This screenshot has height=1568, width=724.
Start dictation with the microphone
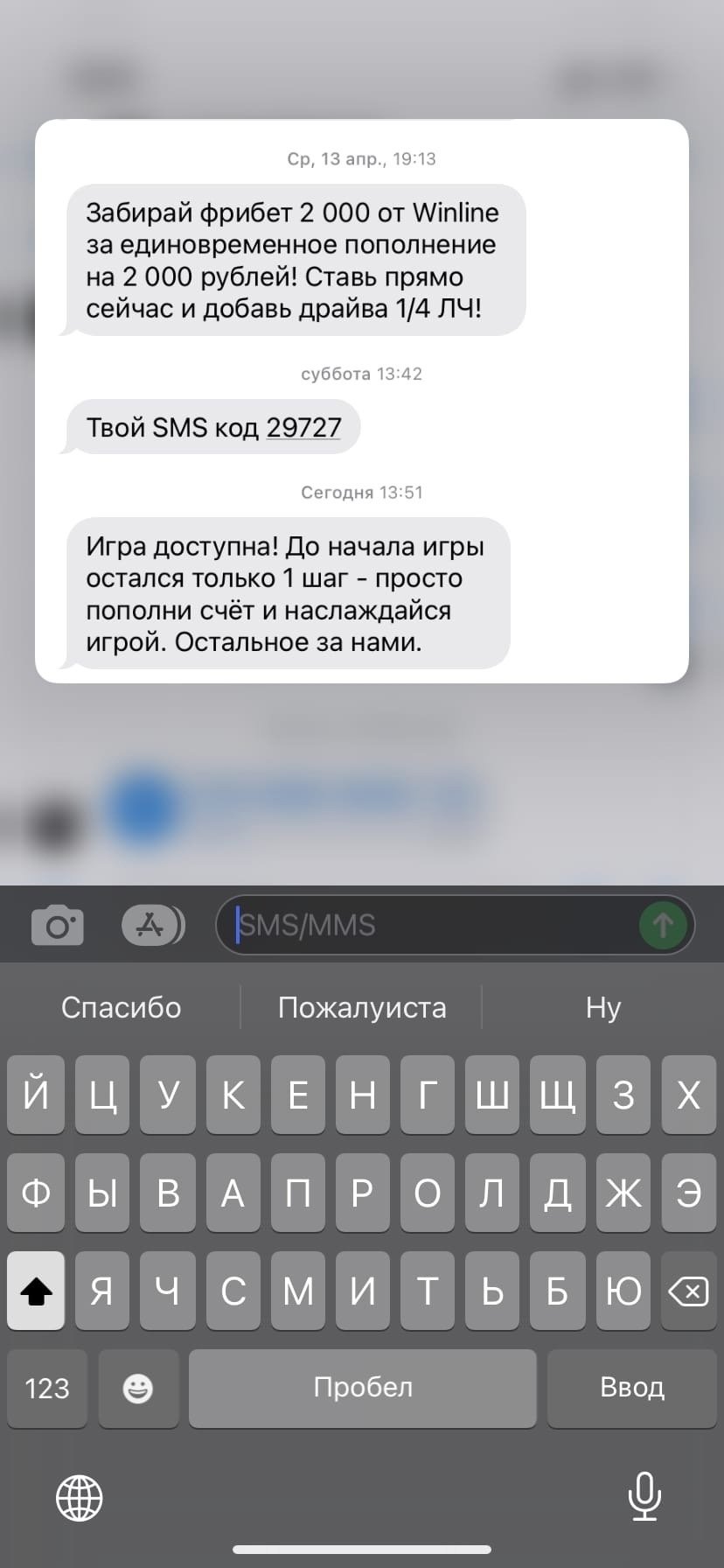pyautogui.click(x=644, y=1497)
